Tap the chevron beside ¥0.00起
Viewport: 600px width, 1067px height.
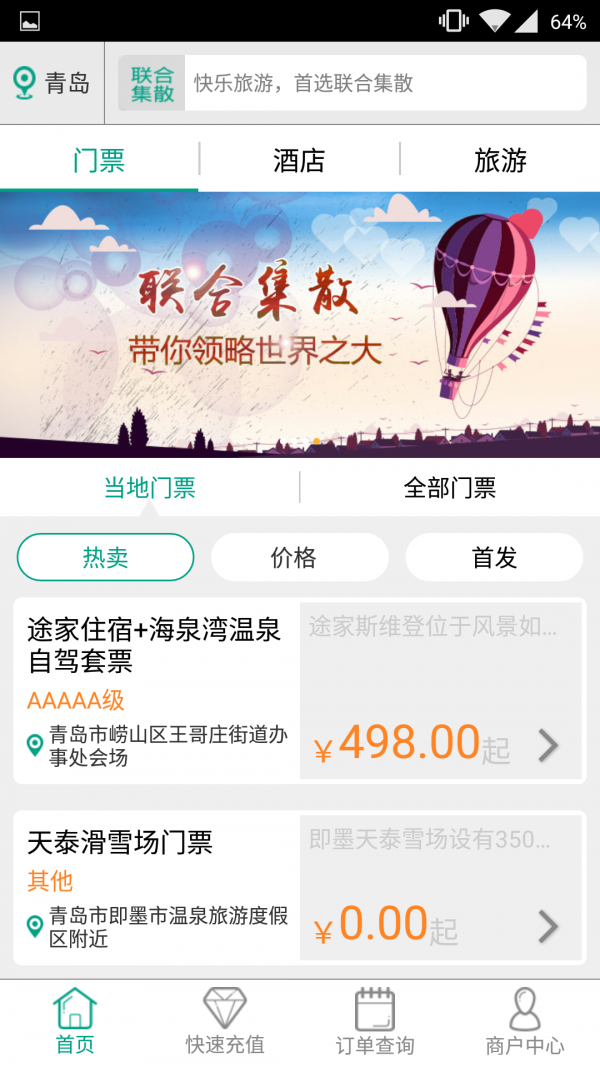point(548,927)
